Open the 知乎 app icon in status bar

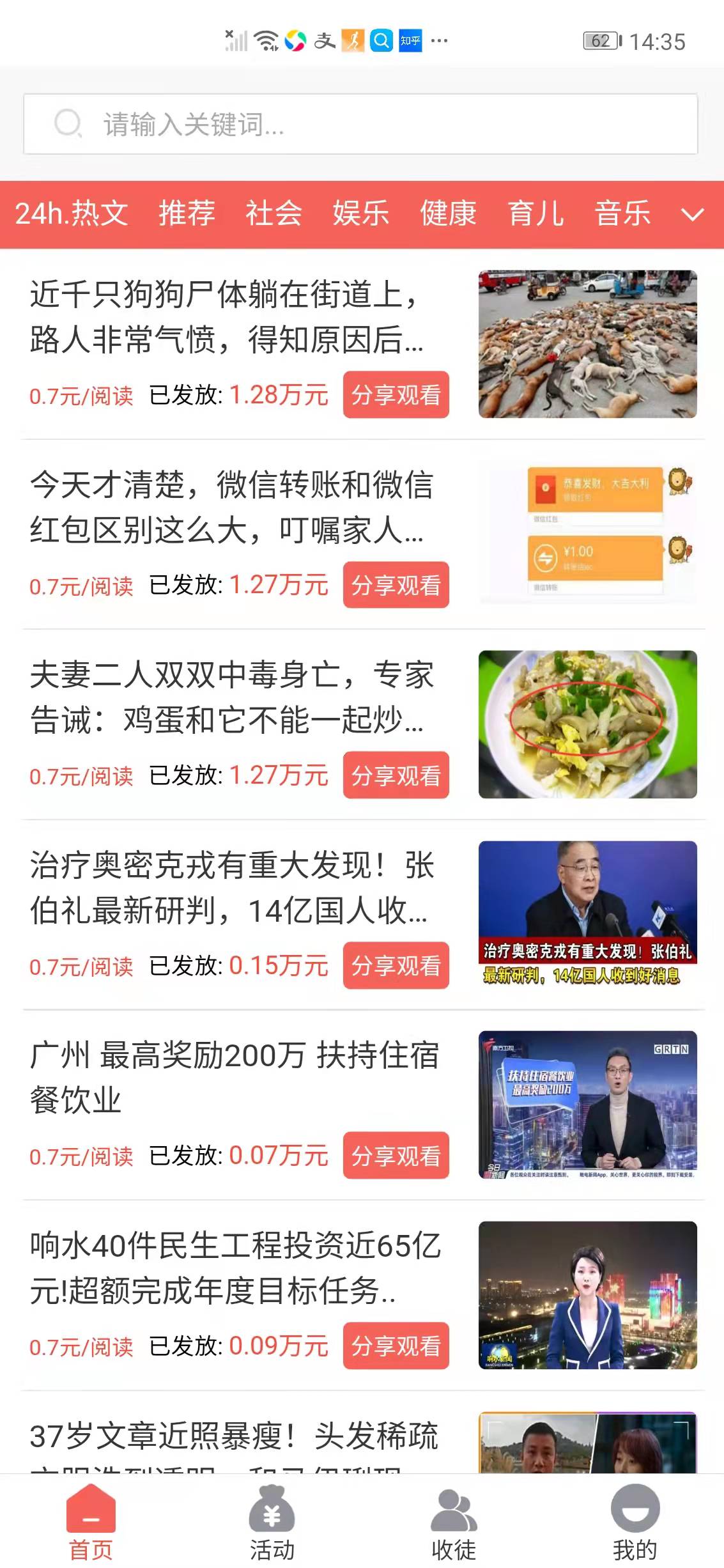click(x=410, y=40)
